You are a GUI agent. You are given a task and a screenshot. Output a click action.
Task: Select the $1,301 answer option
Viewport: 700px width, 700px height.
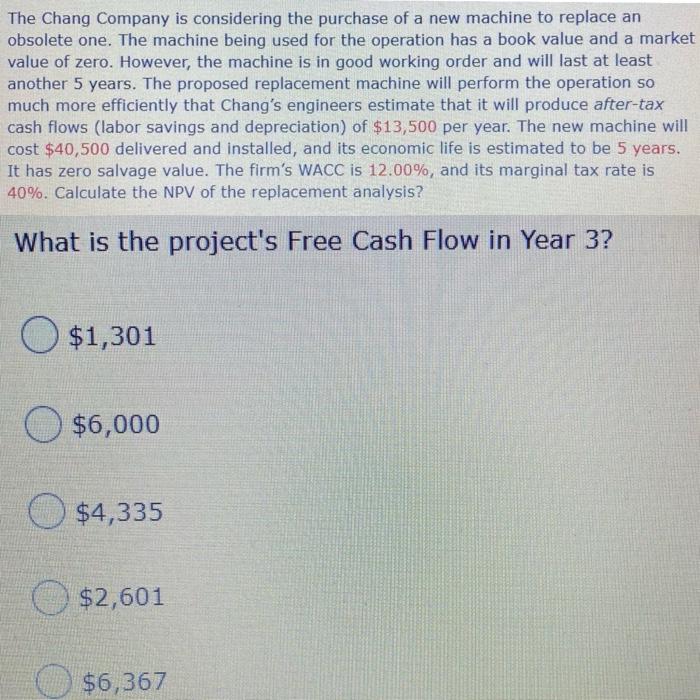[x=43, y=337]
